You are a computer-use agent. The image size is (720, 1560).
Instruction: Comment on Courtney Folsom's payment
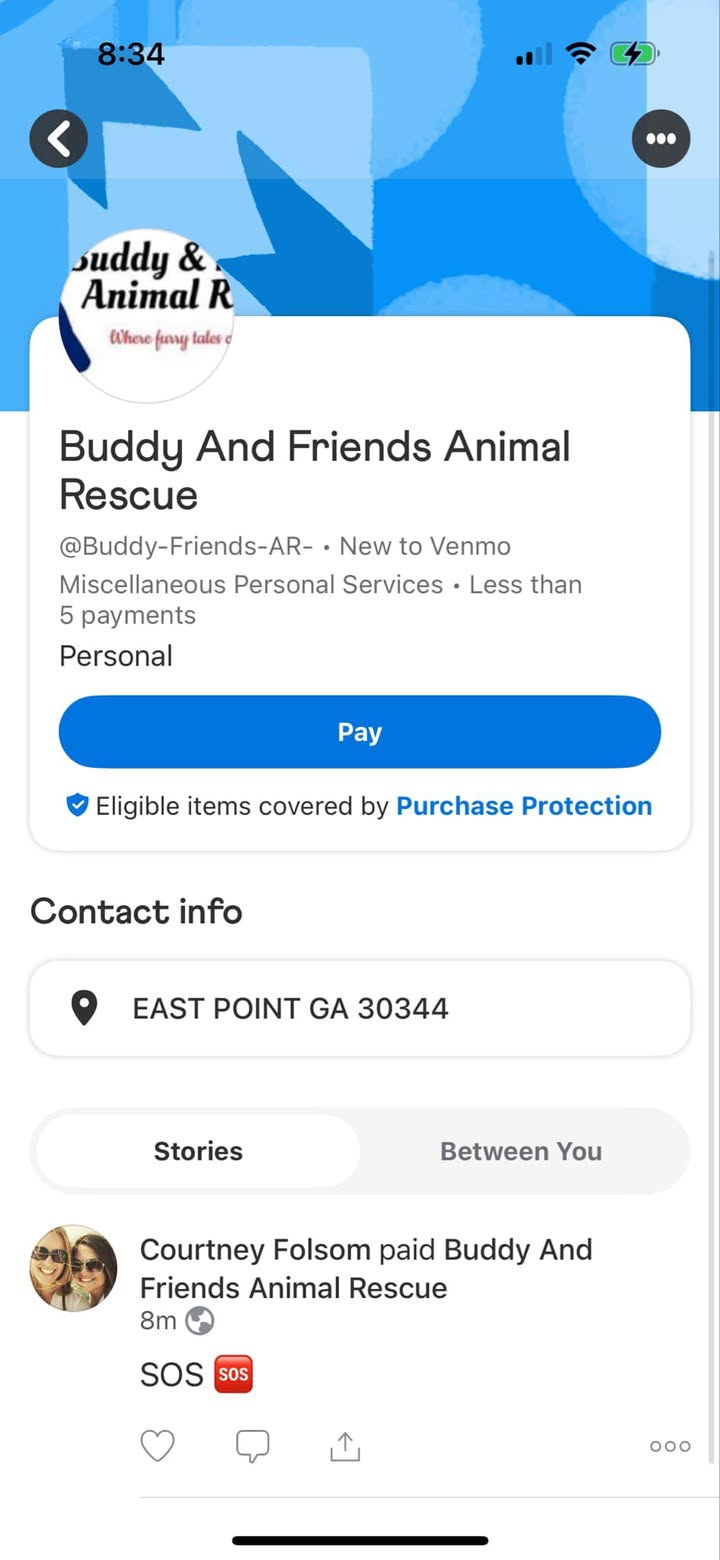point(252,1445)
